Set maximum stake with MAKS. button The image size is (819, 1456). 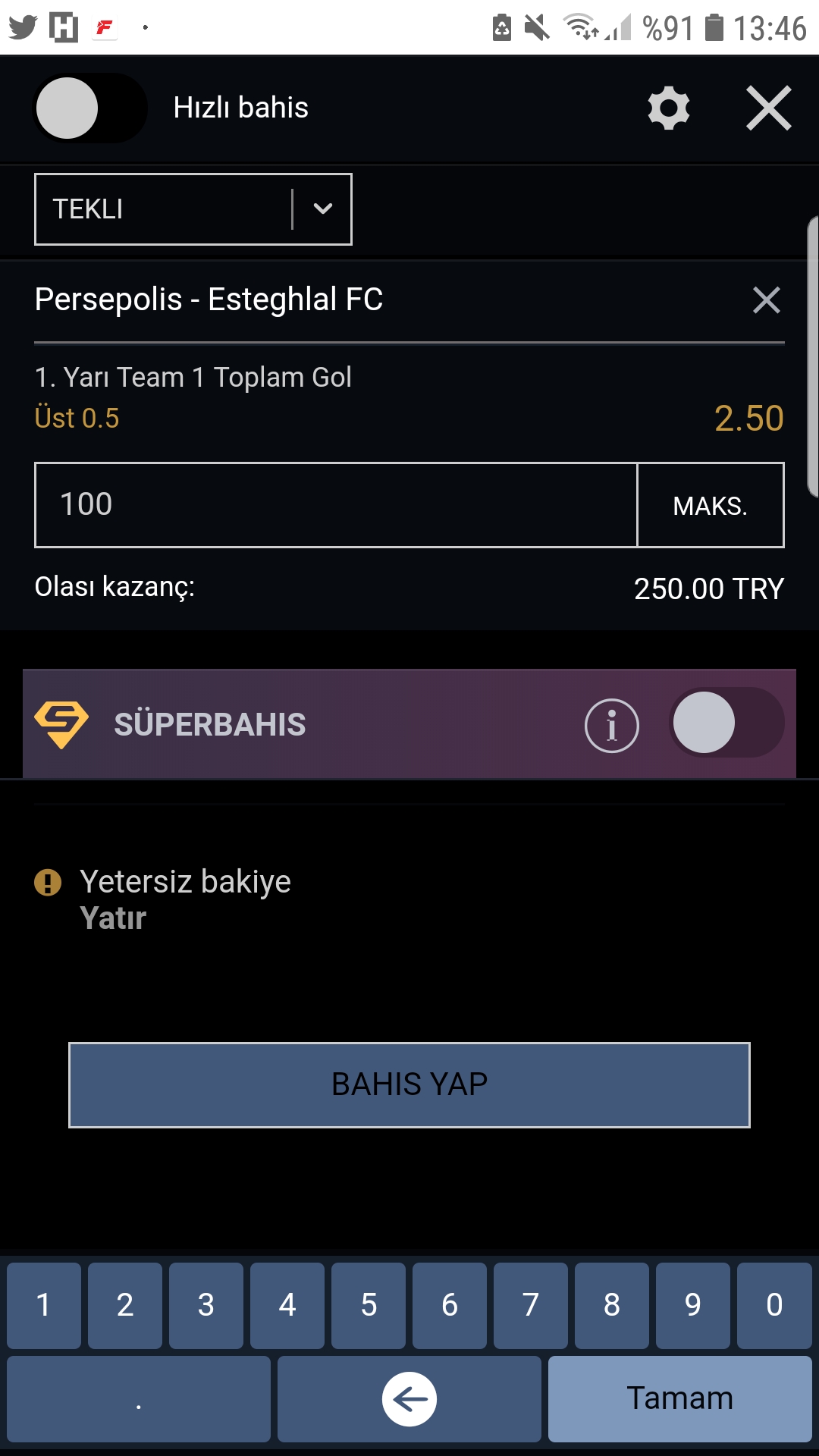(x=711, y=505)
